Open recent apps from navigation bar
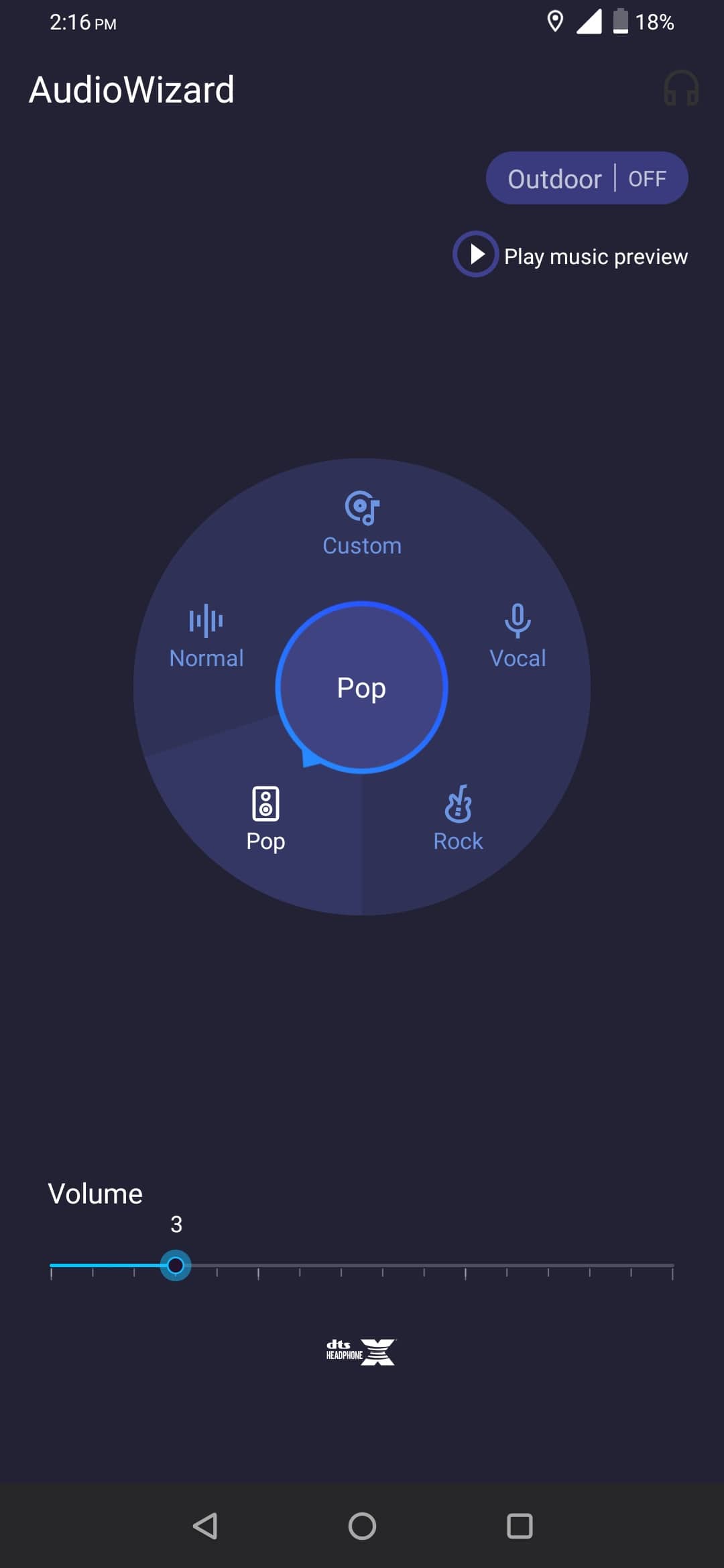The image size is (724, 1568). click(x=520, y=1526)
